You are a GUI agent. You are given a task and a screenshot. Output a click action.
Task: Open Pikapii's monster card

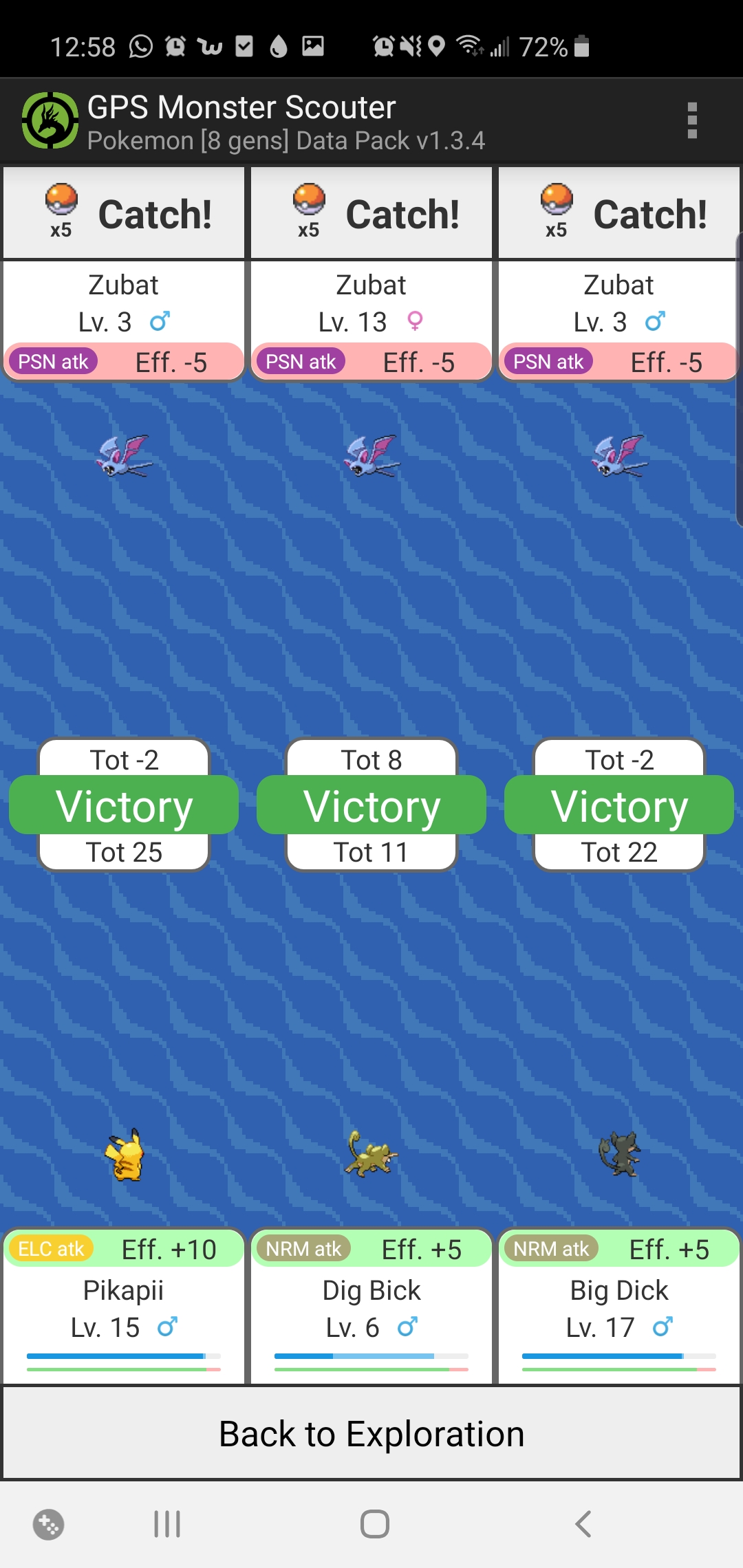pos(124,1306)
